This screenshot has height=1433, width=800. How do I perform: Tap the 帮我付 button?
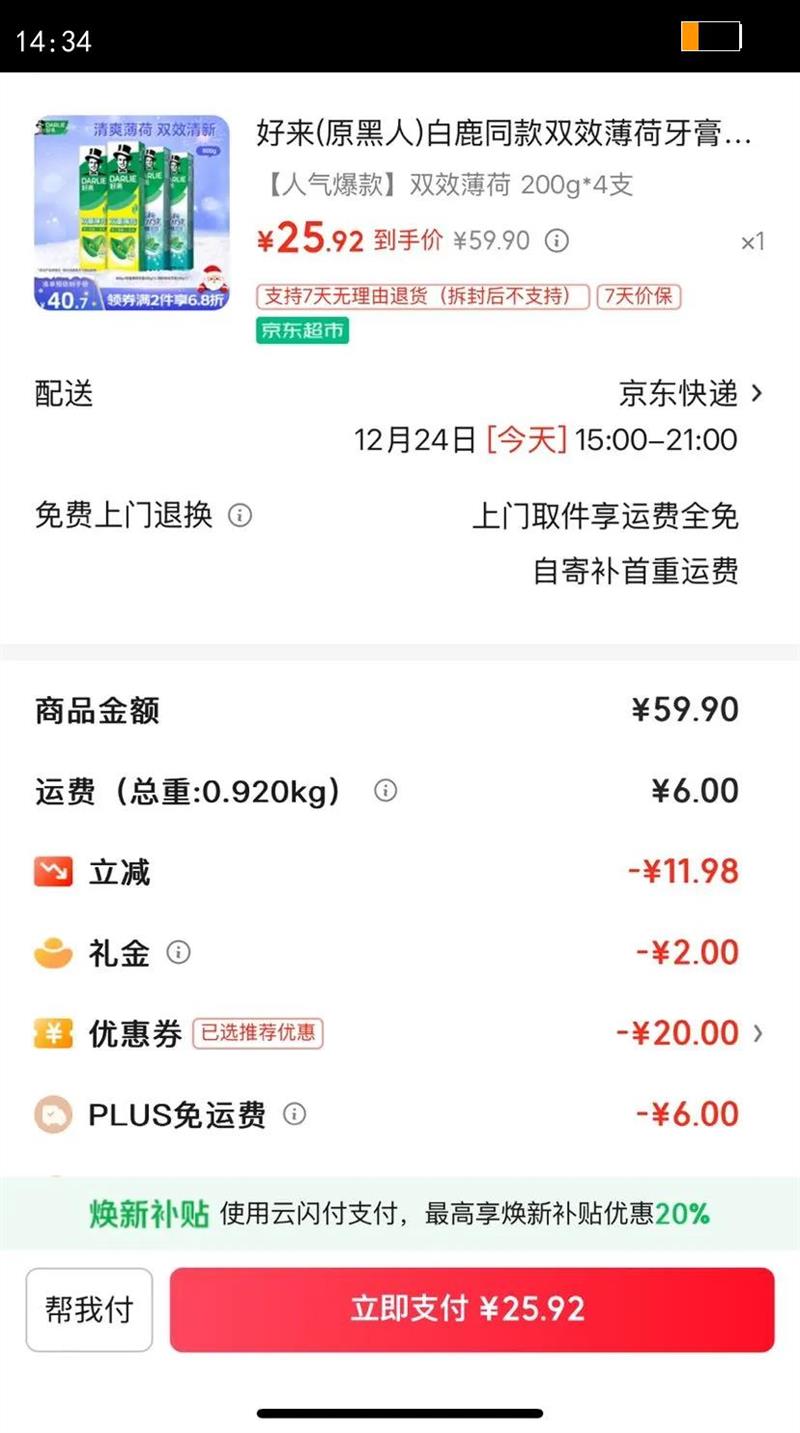[89, 1309]
